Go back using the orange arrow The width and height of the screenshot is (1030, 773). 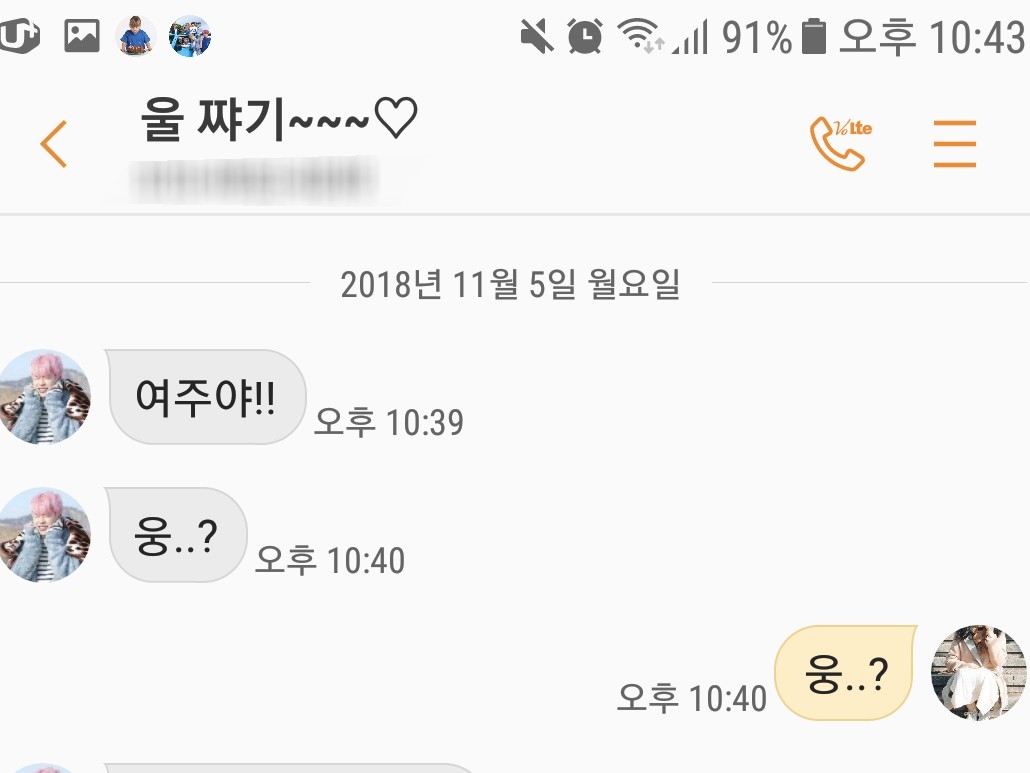pos(54,144)
